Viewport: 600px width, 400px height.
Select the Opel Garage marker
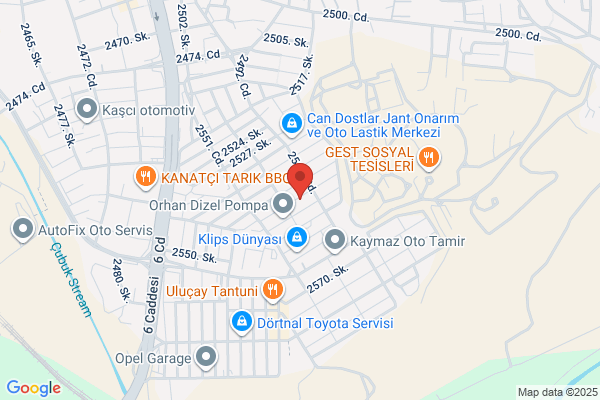pyautogui.click(x=207, y=356)
